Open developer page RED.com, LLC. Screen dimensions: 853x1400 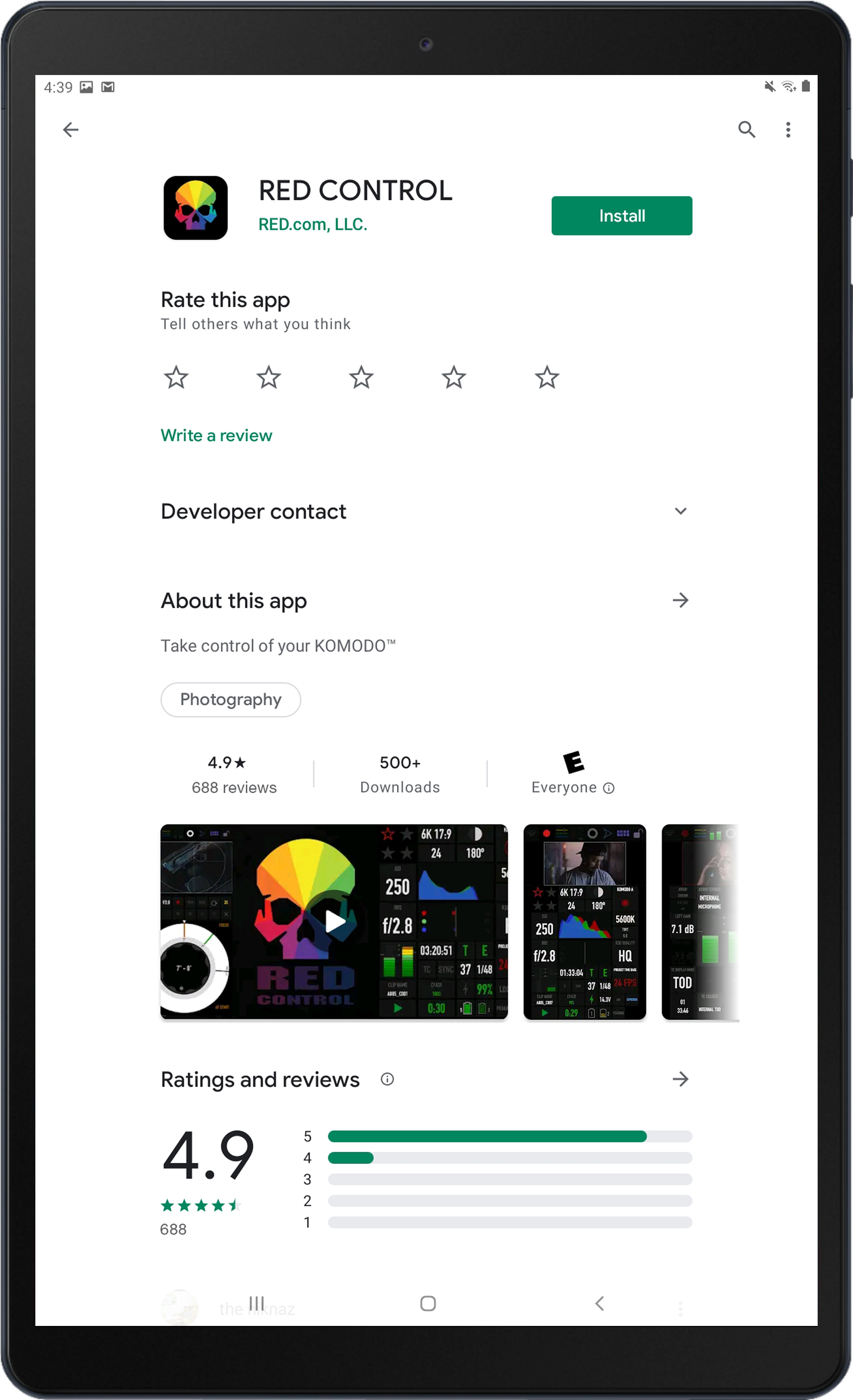[x=313, y=225]
